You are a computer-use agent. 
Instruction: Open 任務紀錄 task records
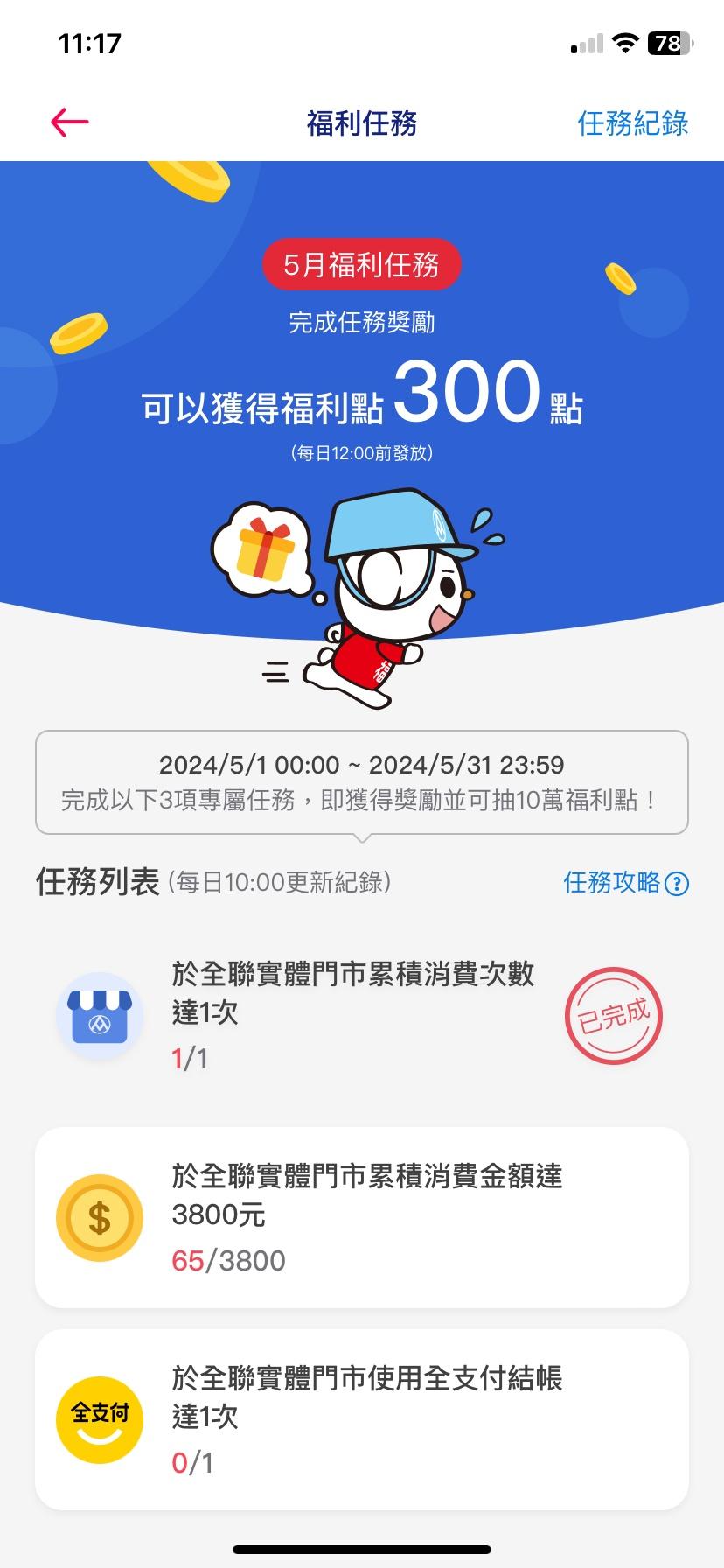(632, 123)
